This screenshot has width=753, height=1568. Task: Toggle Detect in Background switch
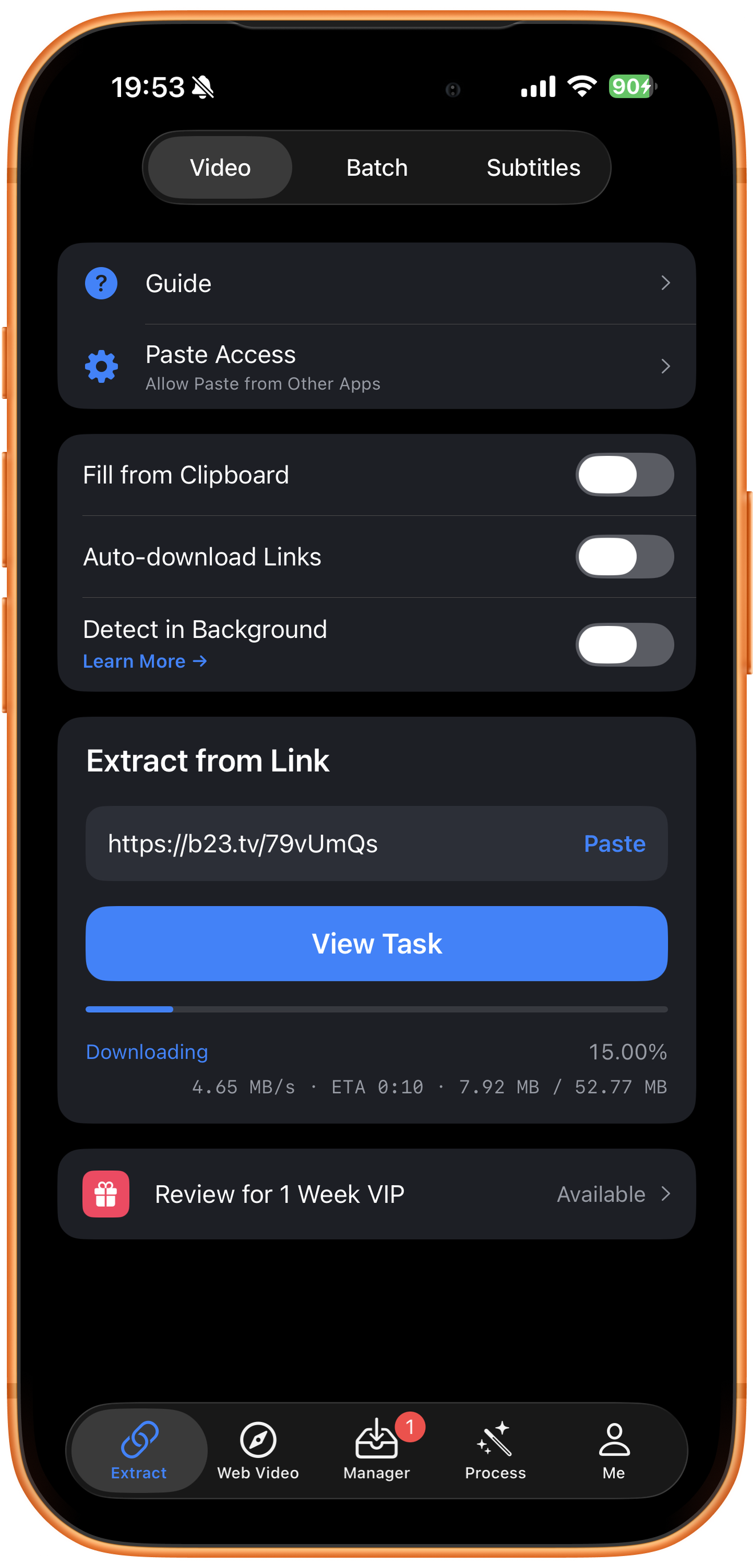[x=624, y=645]
